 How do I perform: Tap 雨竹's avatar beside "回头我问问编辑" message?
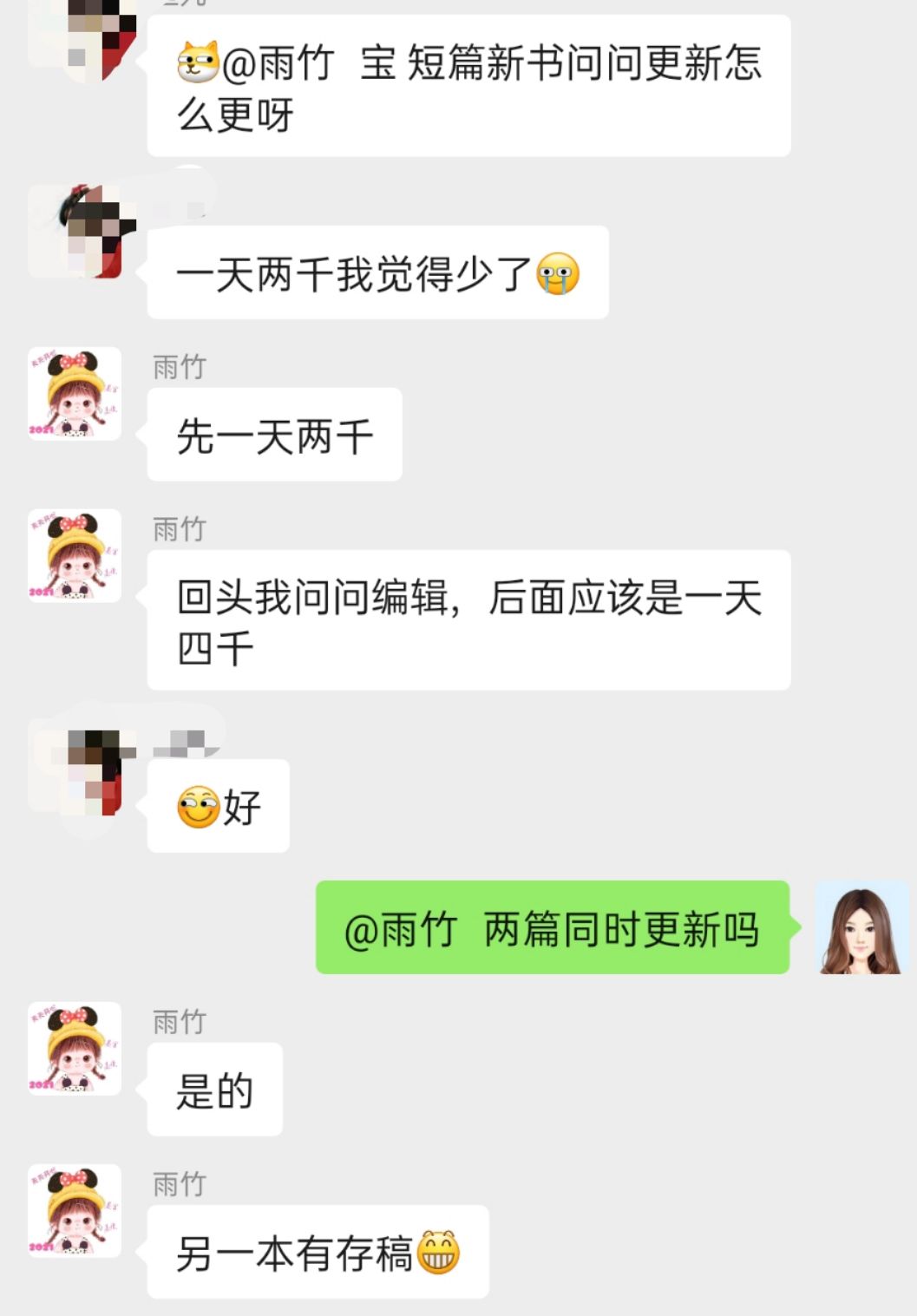pos(75,556)
